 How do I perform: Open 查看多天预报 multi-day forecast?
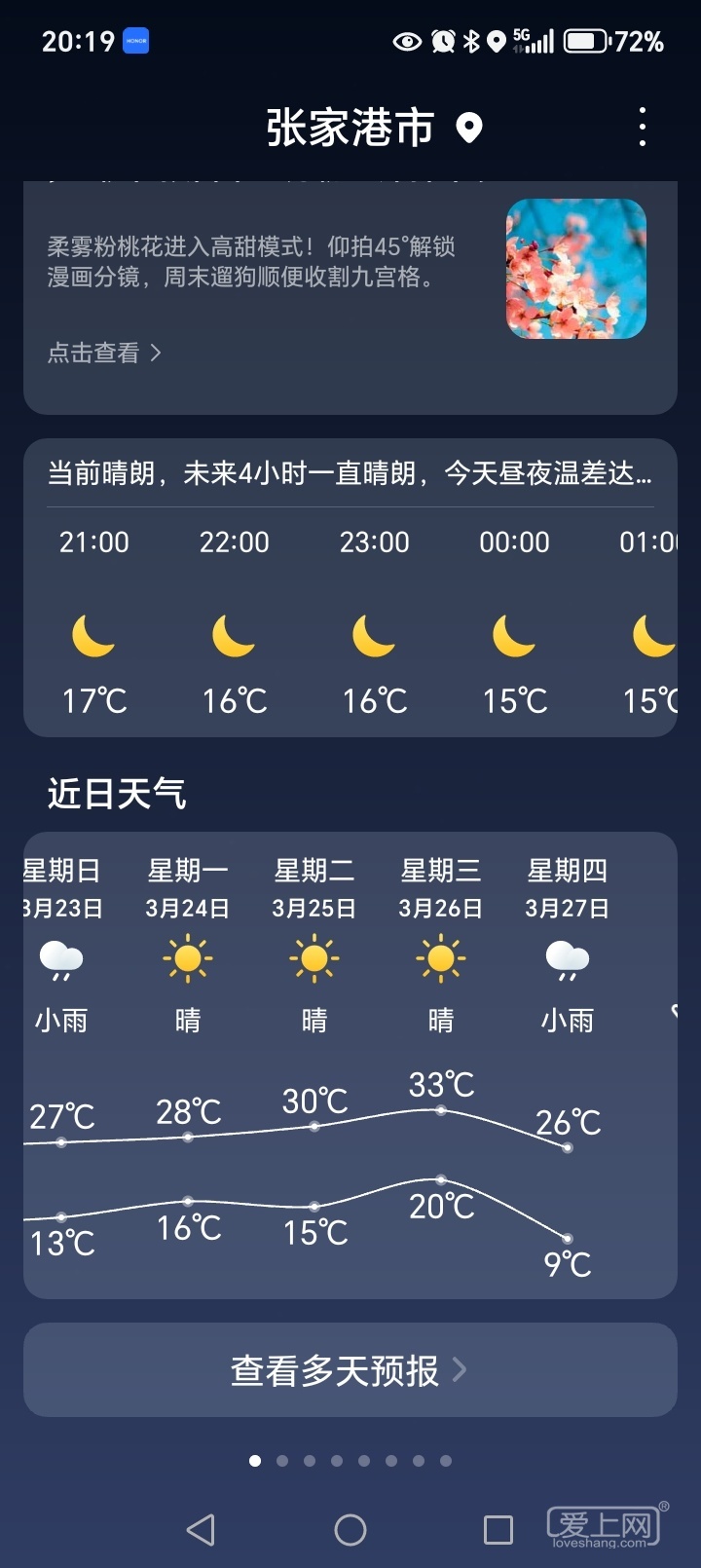tap(350, 1370)
